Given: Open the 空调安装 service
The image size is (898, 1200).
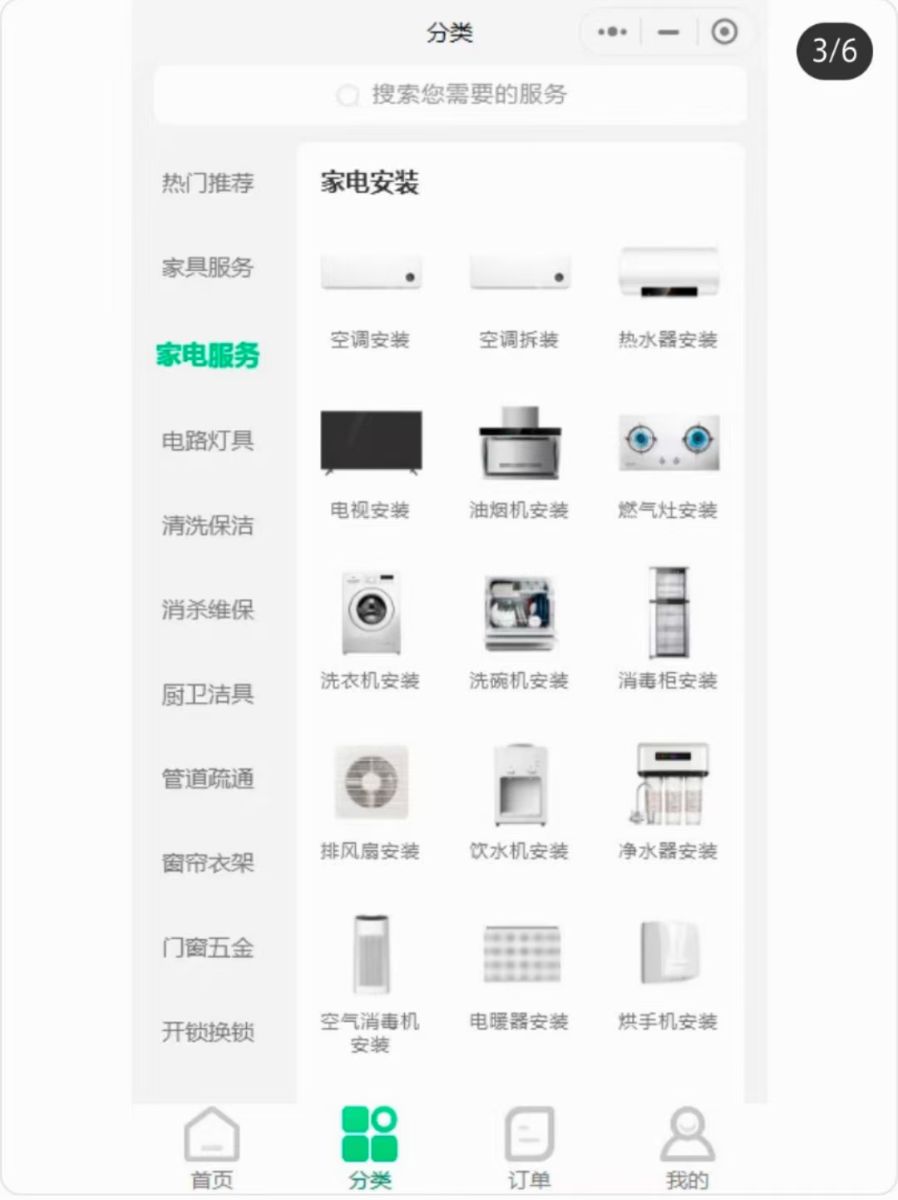Looking at the screenshot, I should 370,295.
